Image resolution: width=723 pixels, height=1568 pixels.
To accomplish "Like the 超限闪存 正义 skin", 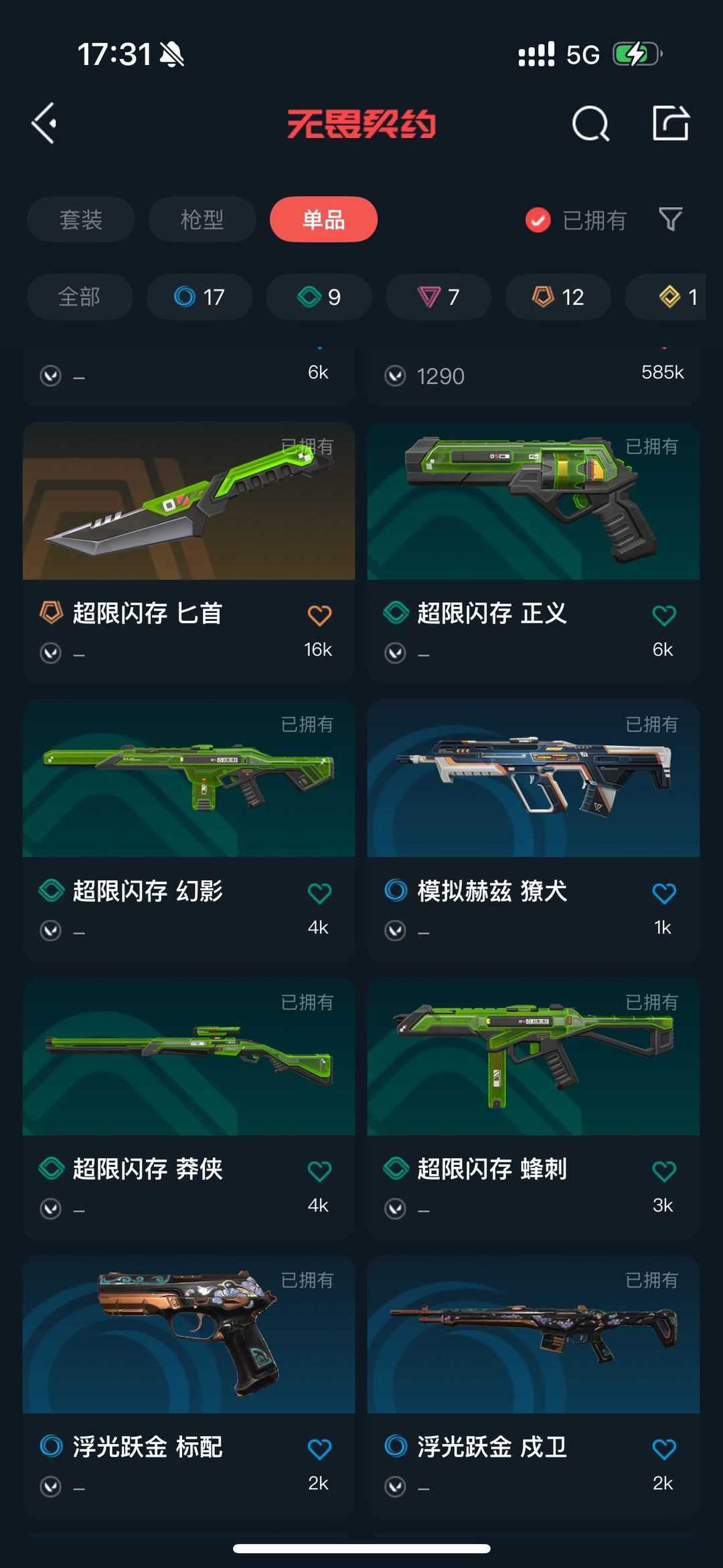I will (x=664, y=615).
